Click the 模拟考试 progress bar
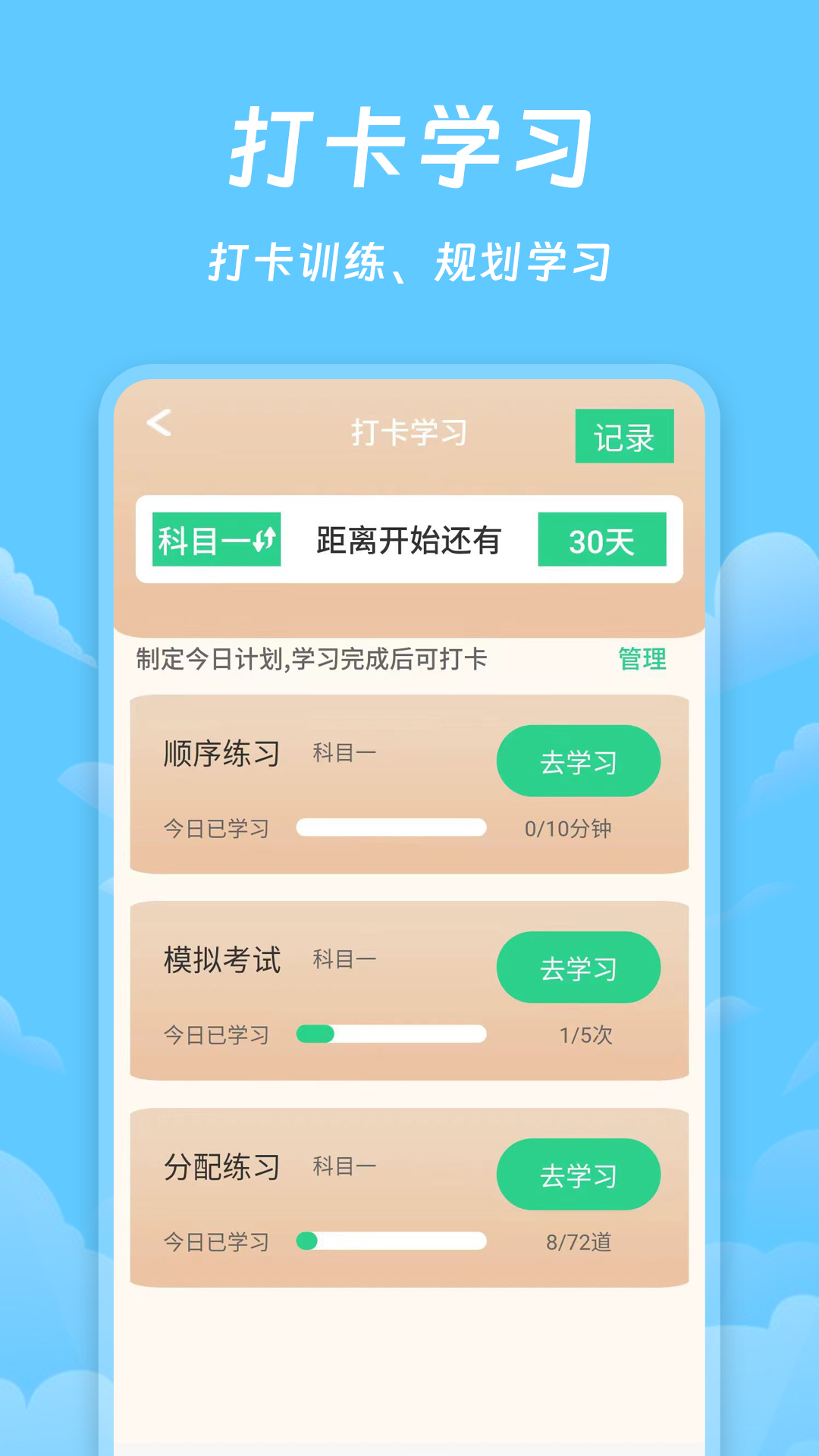Viewport: 819px width, 1456px height. tap(392, 1031)
